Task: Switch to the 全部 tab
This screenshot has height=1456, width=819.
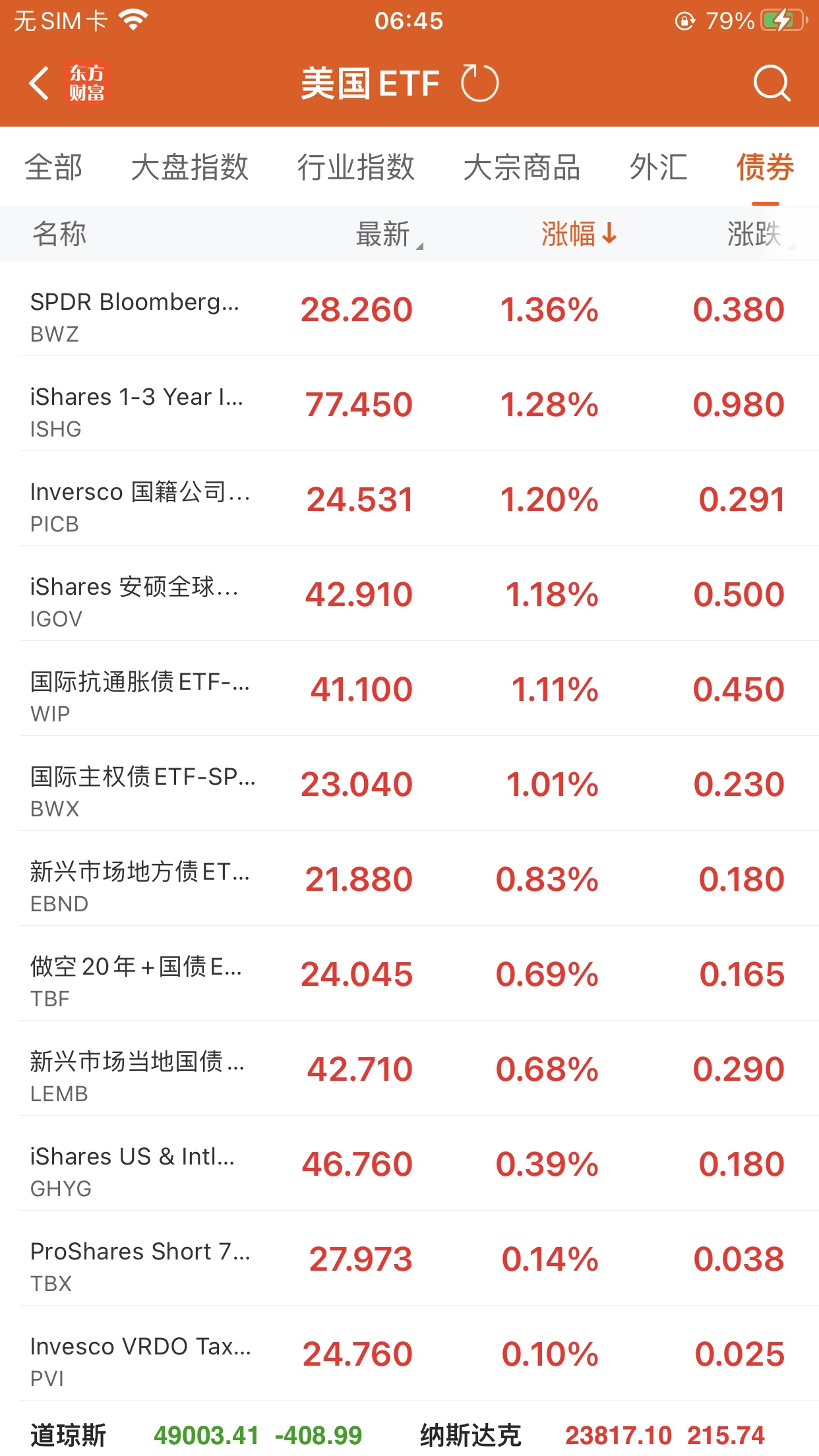Action: click(54, 167)
